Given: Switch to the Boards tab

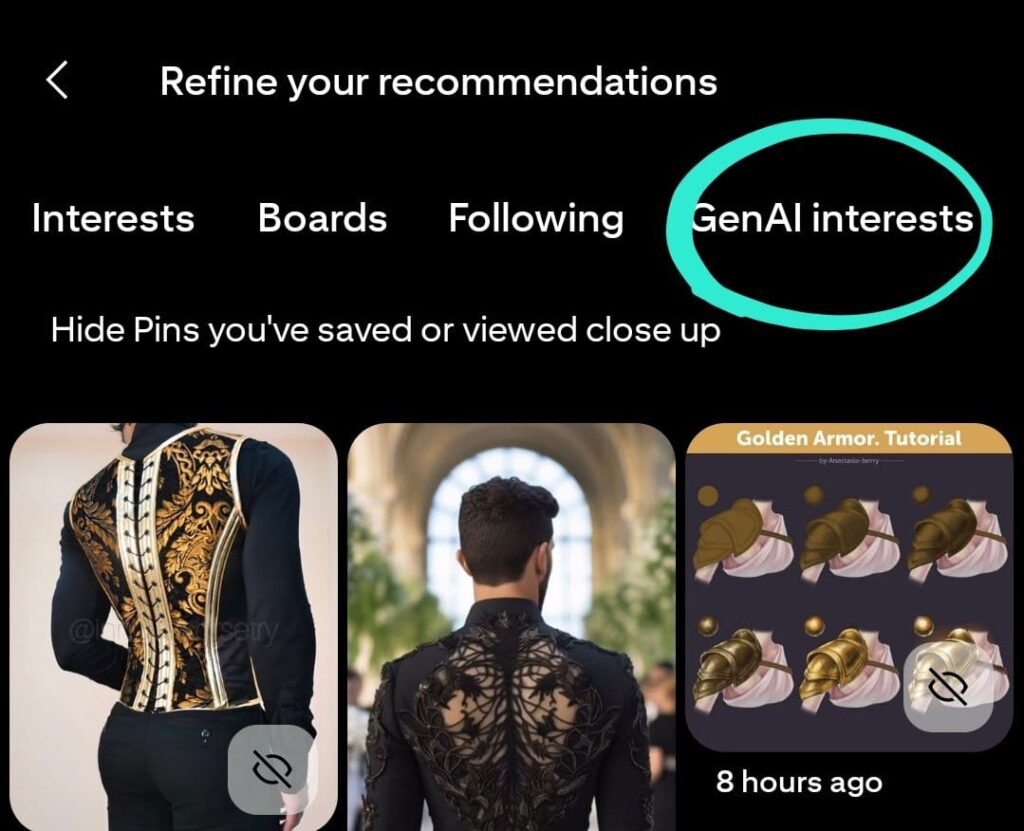Looking at the screenshot, I should 322,218.
